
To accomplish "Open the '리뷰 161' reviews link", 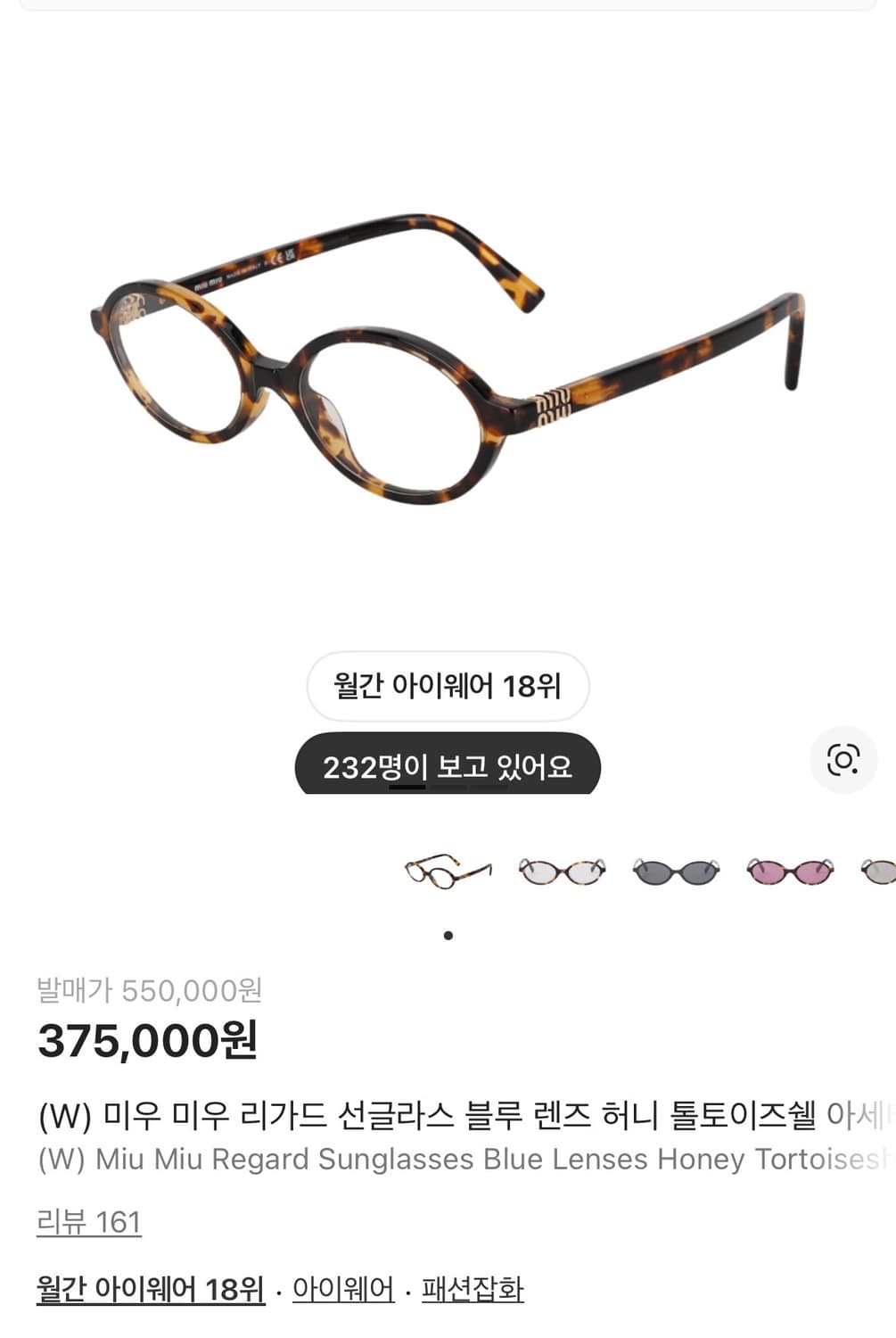I will (89, 1224).
